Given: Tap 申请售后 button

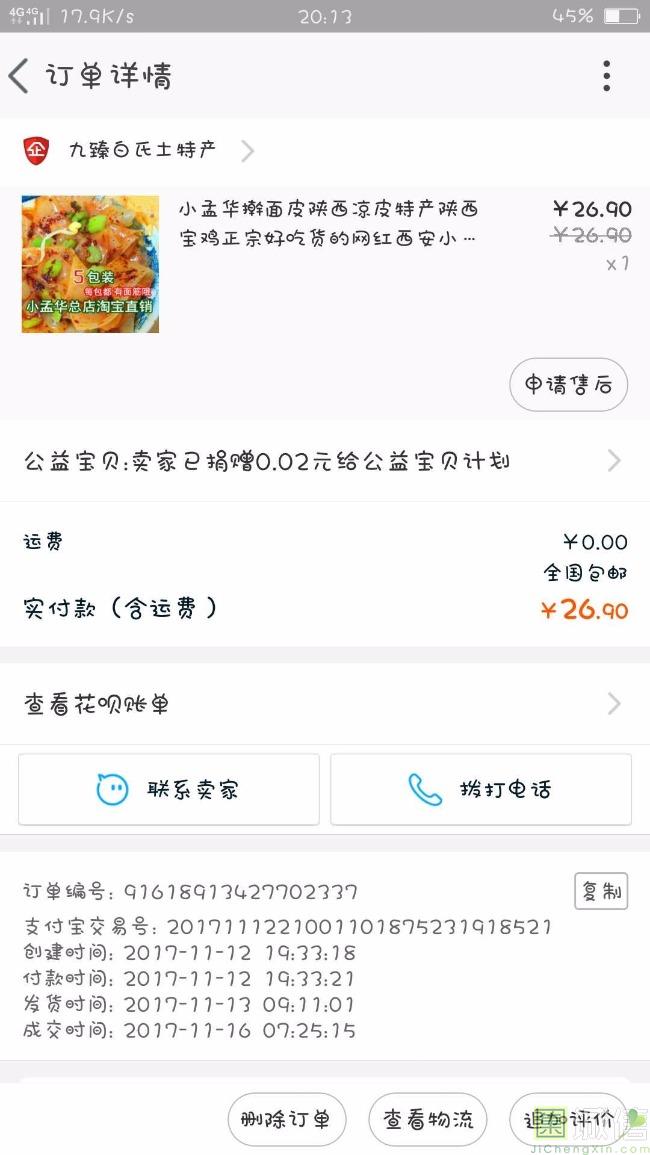Looking at the screenshot, I should pyautogui.click(x=568, y=385).
